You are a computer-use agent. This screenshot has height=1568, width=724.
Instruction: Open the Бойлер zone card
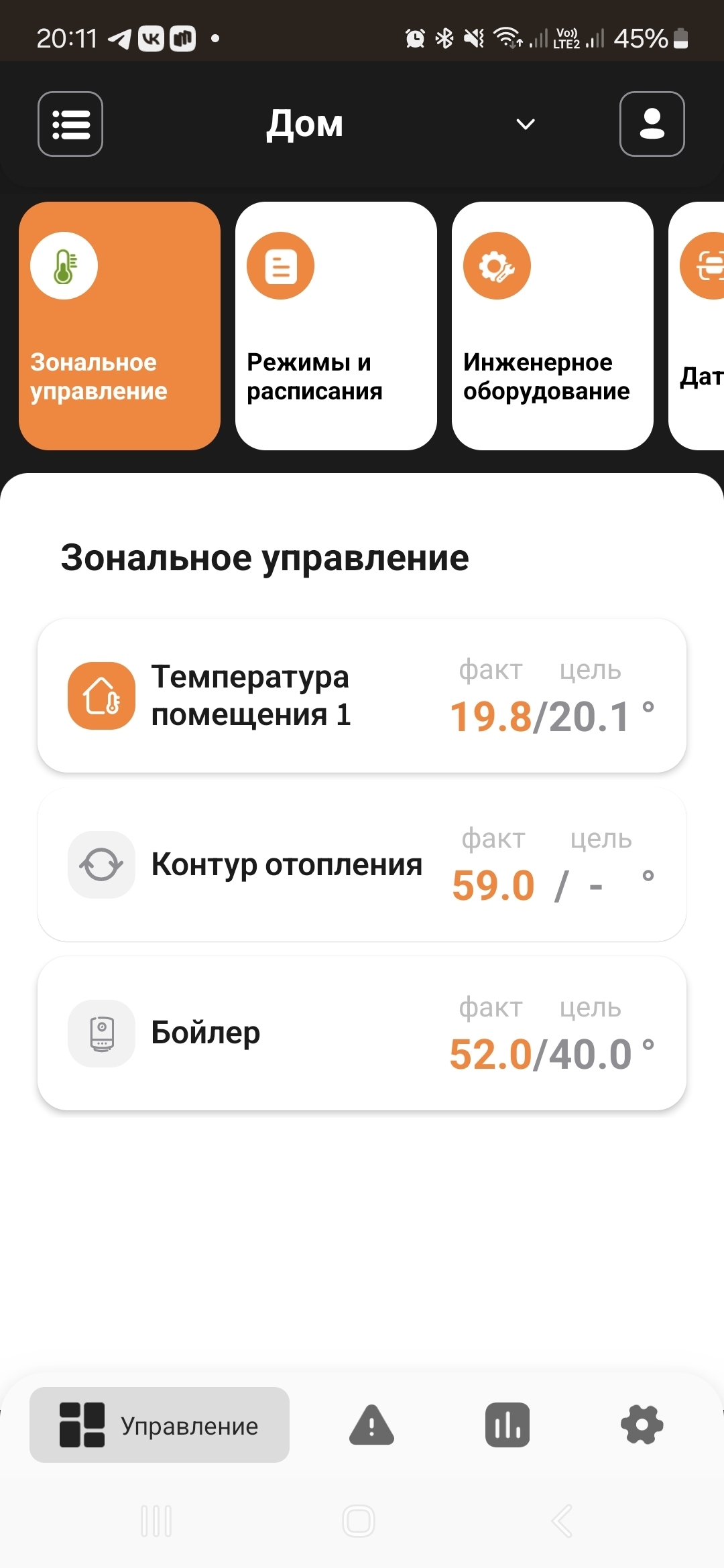point(362,1033)
